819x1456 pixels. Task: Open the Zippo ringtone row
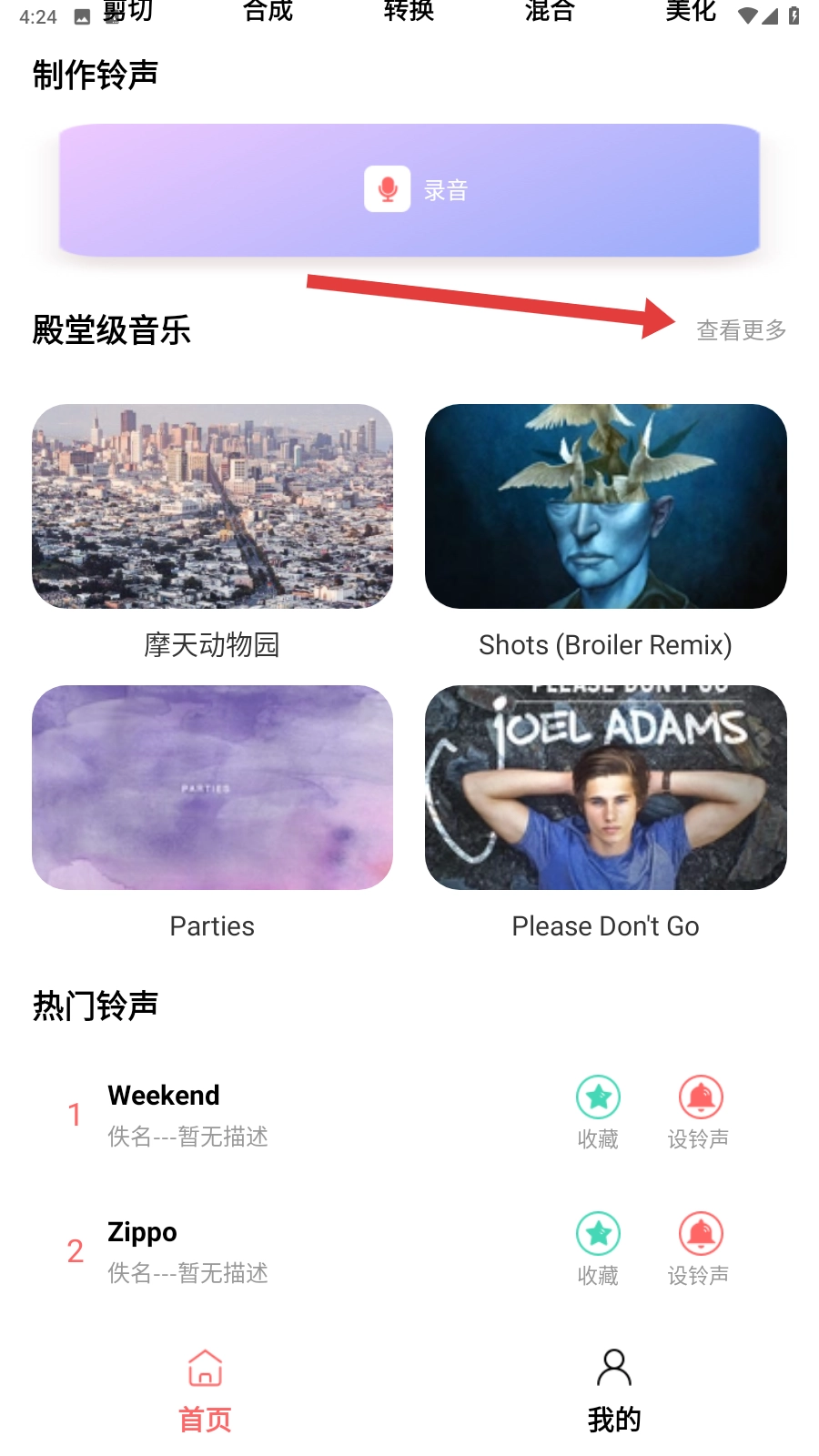pyautogui.click(x=273, y=1250)
